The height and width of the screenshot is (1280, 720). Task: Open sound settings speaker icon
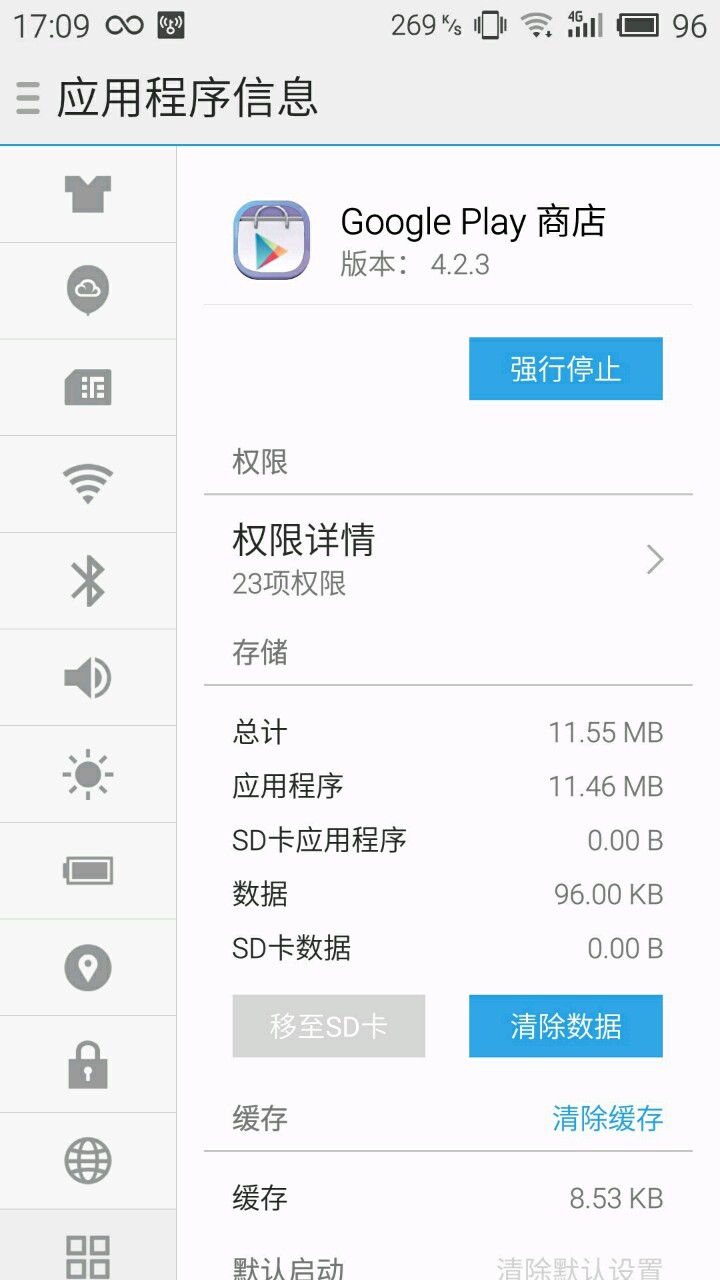pyautogui.click(x=88, y=678)
